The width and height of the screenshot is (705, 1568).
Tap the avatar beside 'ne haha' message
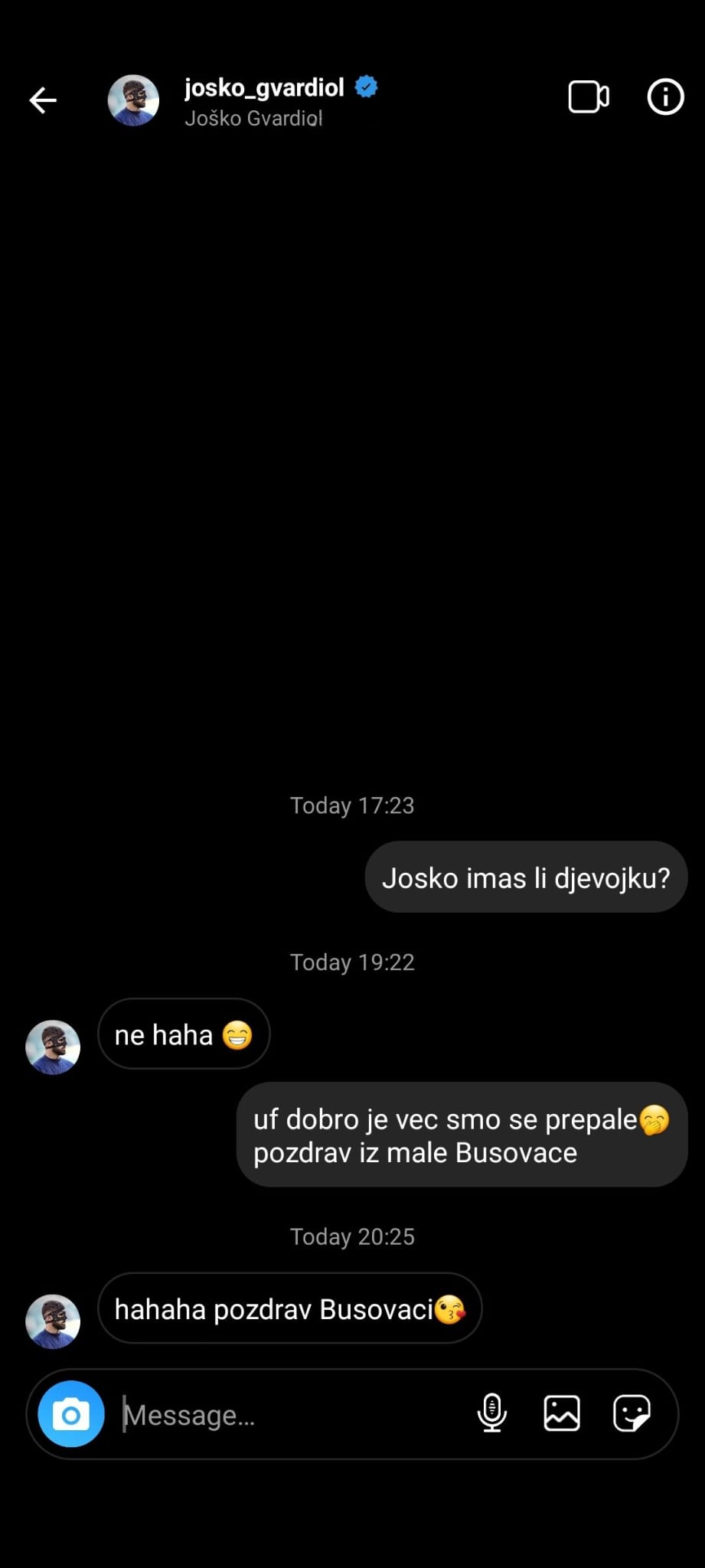53,1047
